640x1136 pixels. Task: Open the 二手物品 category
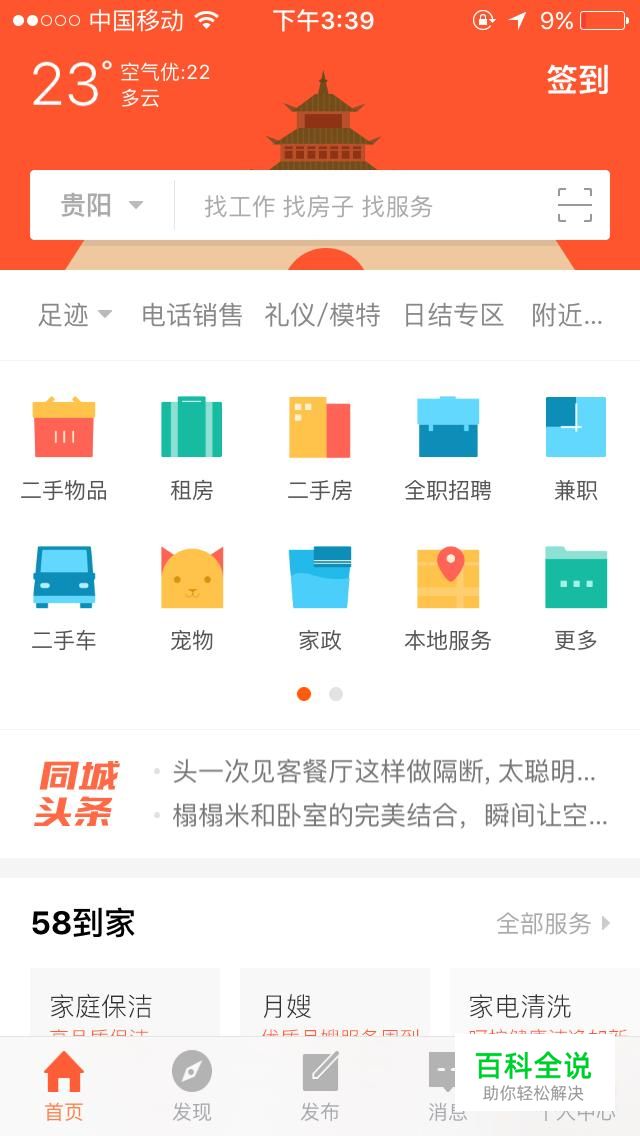(x=64, y=448)
